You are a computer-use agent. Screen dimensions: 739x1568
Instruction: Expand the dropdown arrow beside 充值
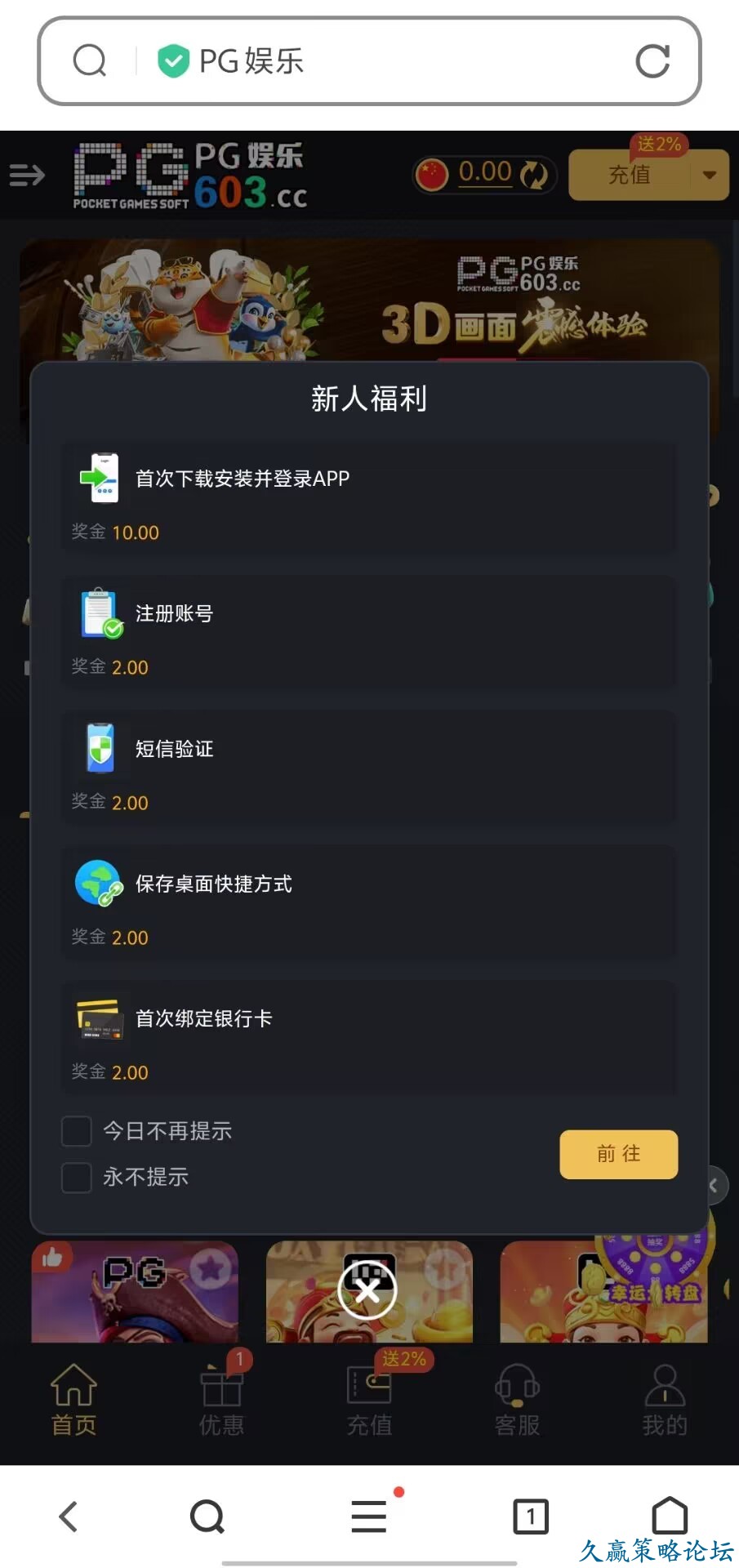pyautogui.click(x=709, y=175)
